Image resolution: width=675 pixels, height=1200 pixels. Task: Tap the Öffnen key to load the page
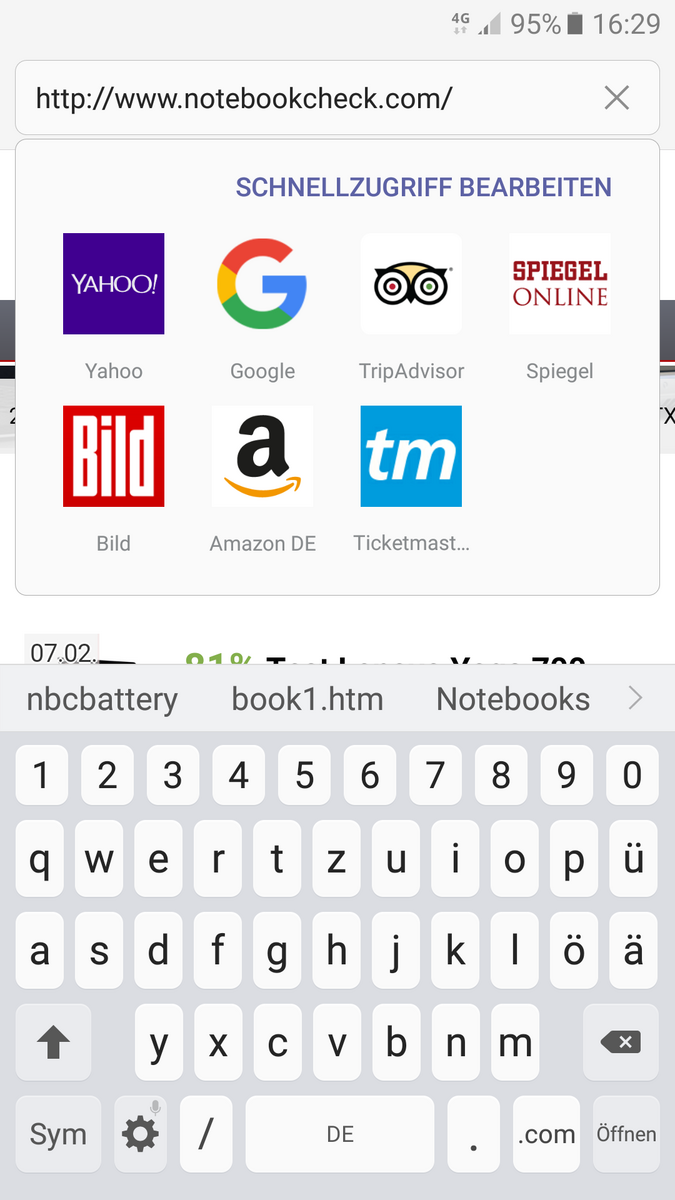(x=626, y=1134)
